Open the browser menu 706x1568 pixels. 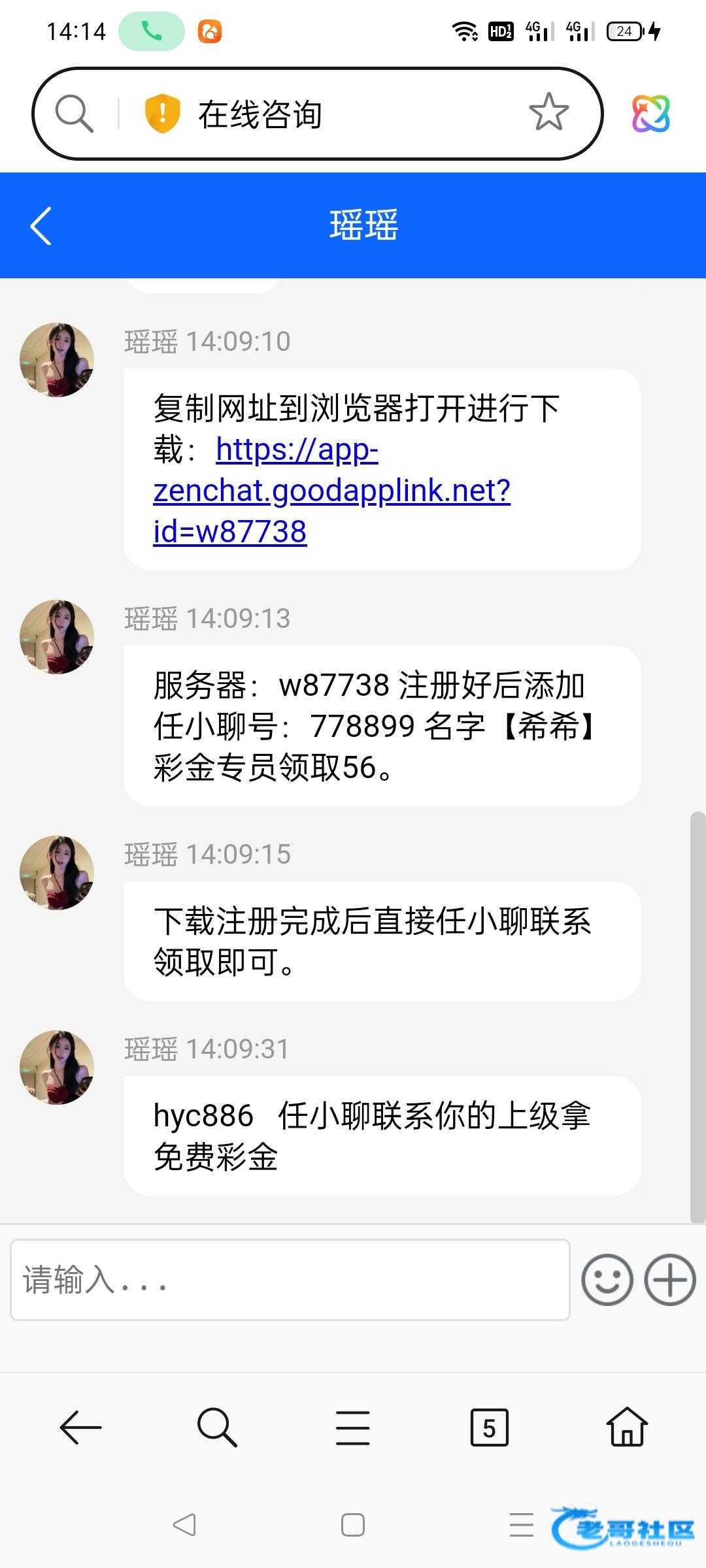[353, 1428]
